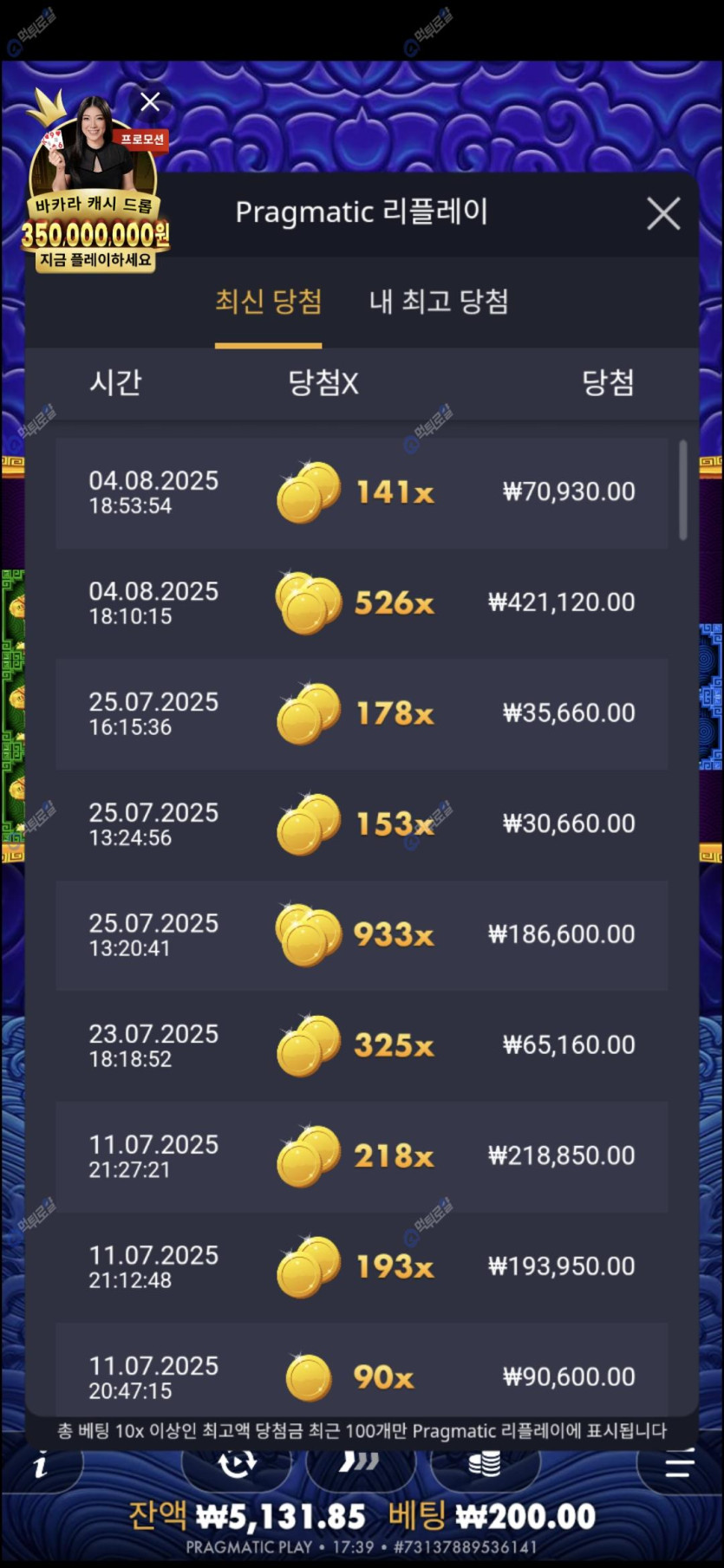Close the Pragmatic 리플레이 dialog
This screenshot has height=1568, width=724.
point(663,213)
